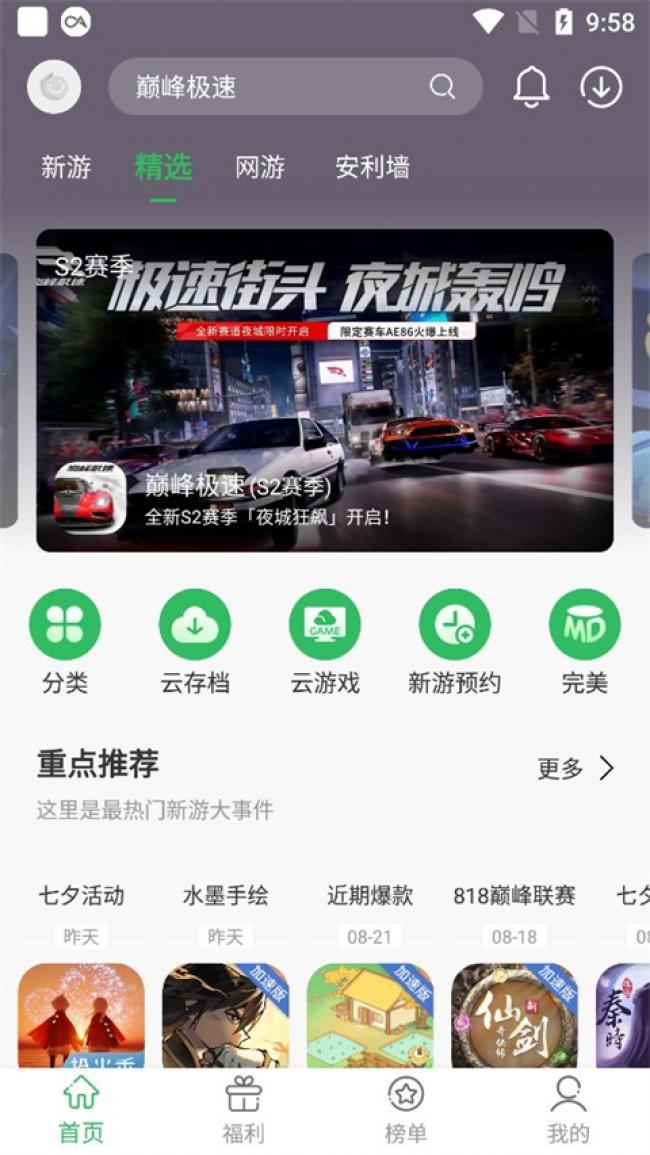Image resolution: width=650 pixels, height=1155 pixels.
Task: Tap 更多 to see more recommendations
Action: tap(575, 768)
